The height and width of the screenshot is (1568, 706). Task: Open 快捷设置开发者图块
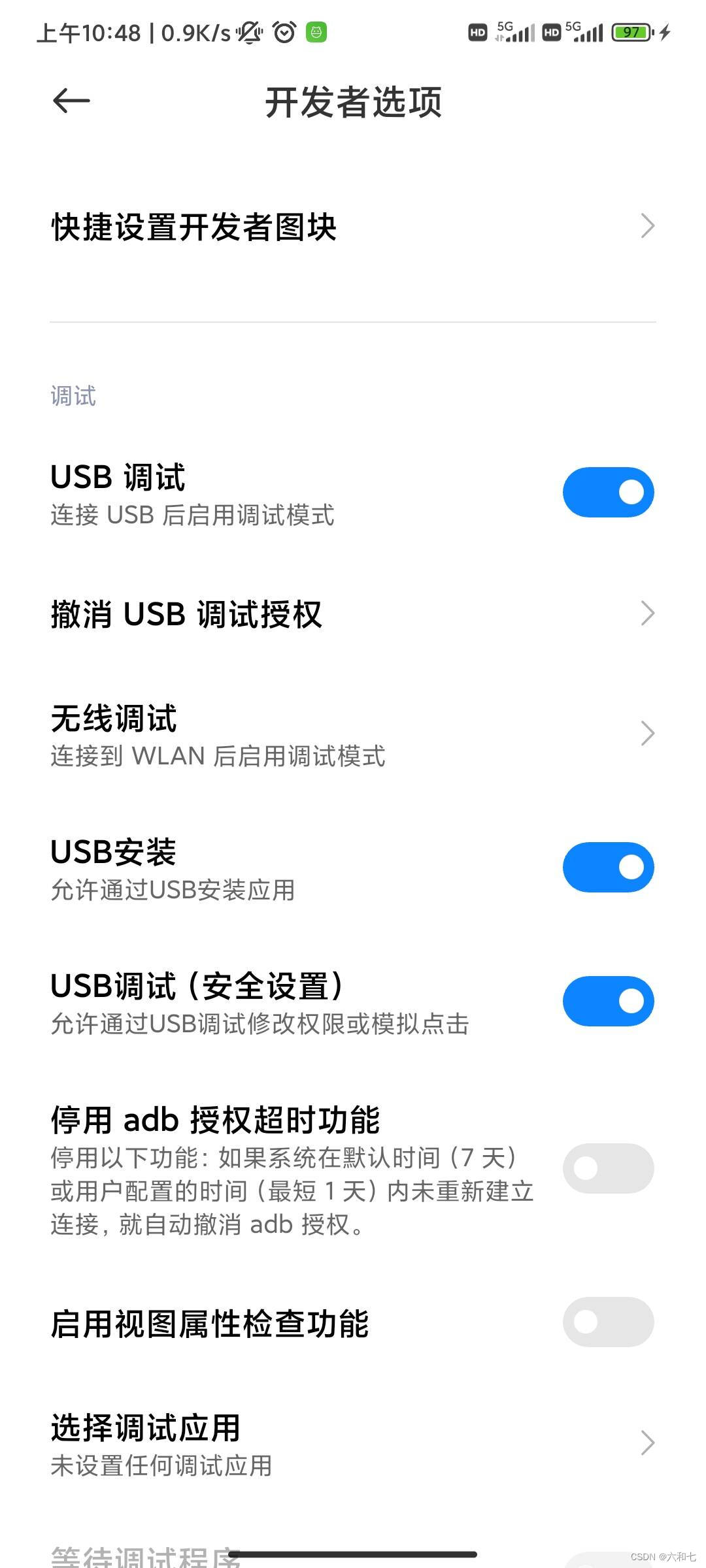[x=353, y=227]
